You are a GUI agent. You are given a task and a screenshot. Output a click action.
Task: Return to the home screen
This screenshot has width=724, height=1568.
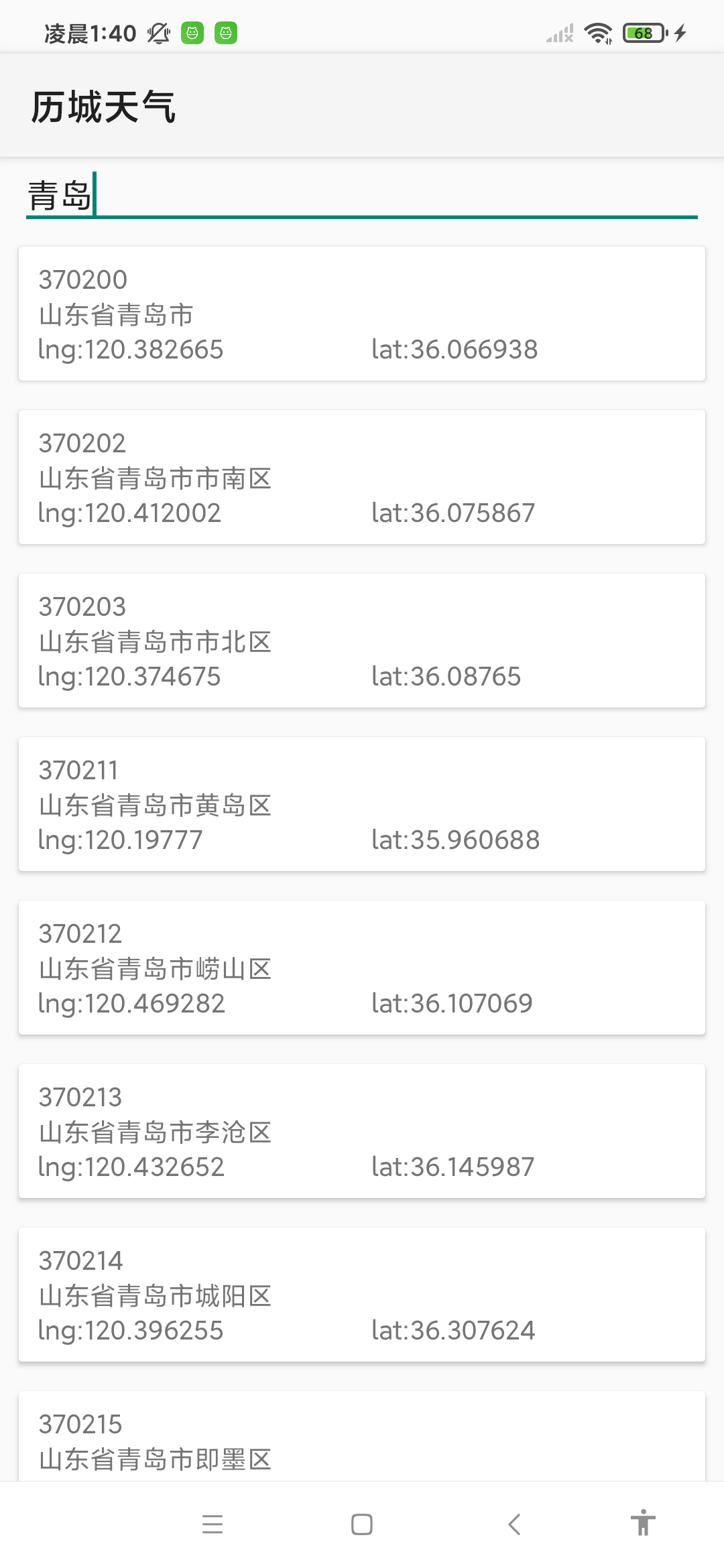coord(362,1524)
